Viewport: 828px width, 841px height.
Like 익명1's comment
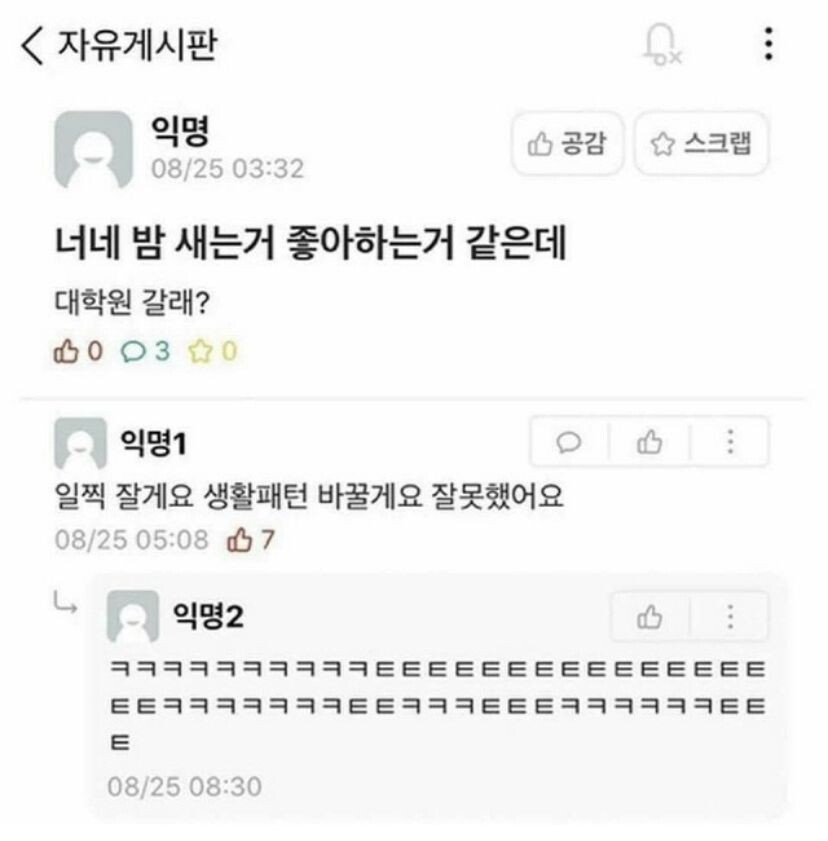650,442
